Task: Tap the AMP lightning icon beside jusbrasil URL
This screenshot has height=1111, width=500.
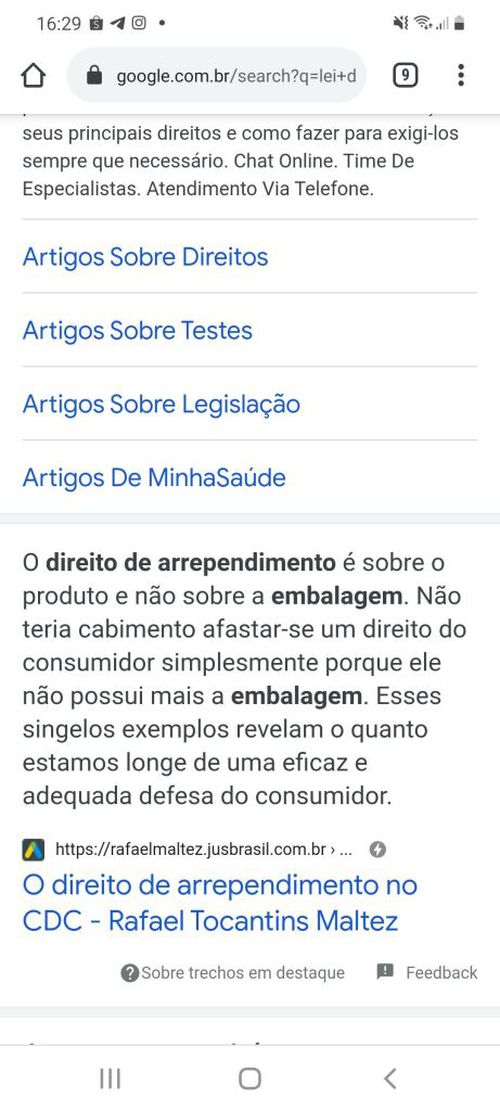Action: click(x=378, y=850)
